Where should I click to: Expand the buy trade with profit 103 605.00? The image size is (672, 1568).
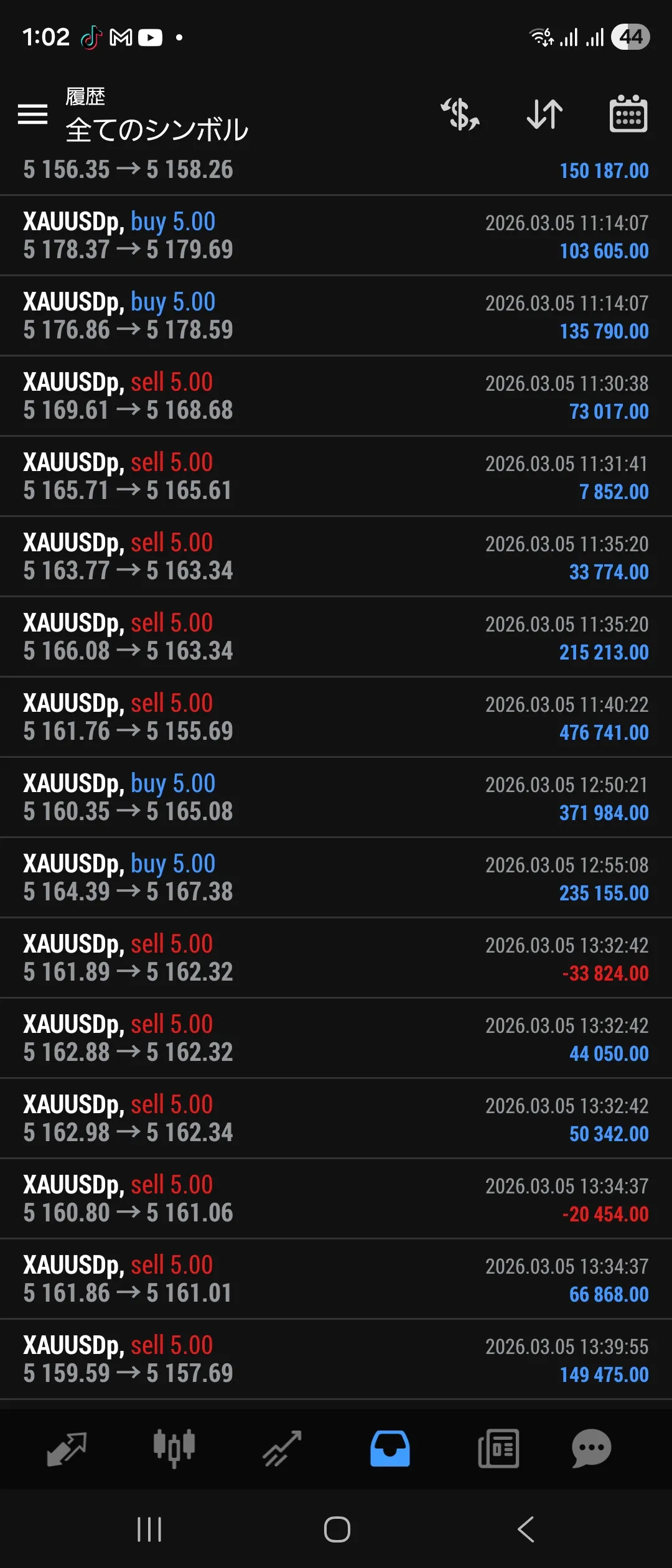(336, 236)
